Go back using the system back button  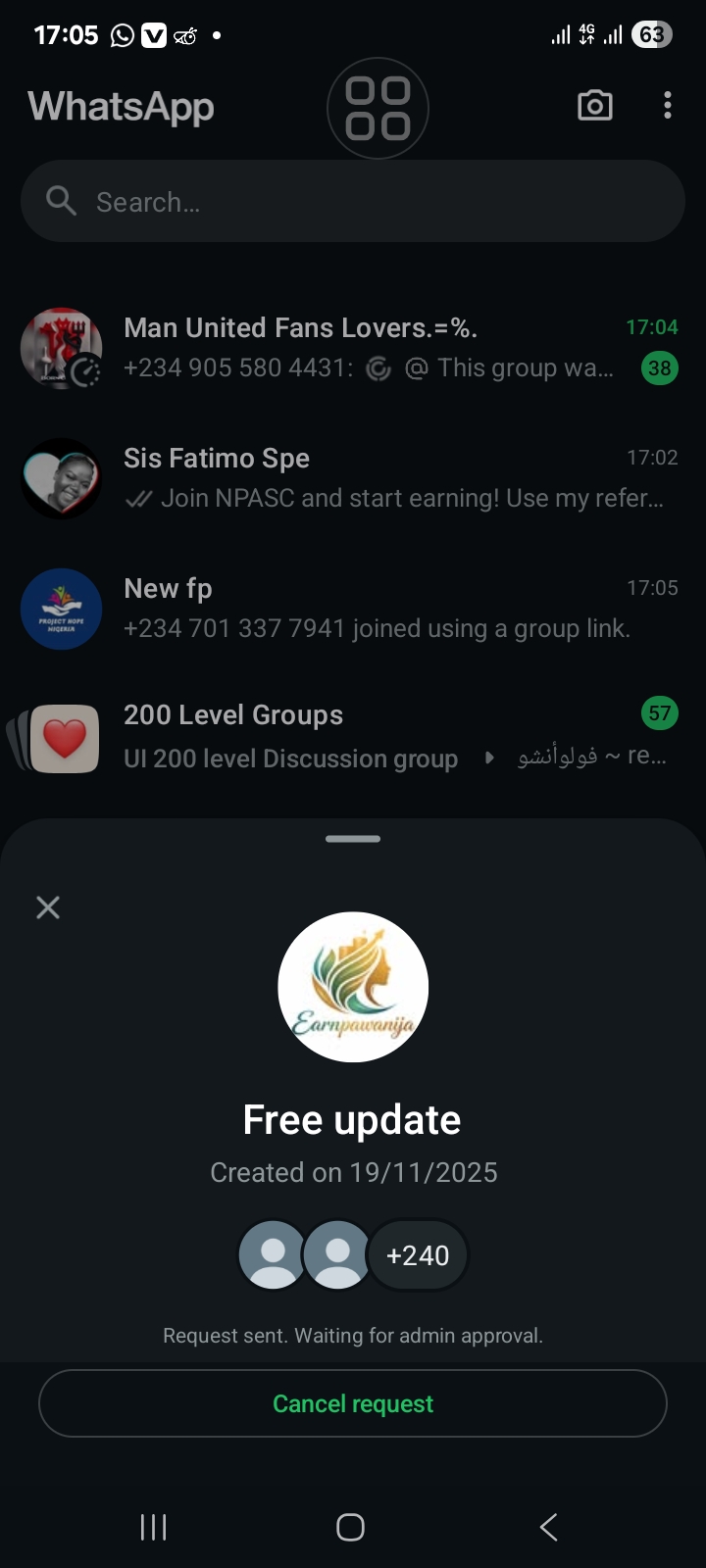click(x=549, y=1527)
